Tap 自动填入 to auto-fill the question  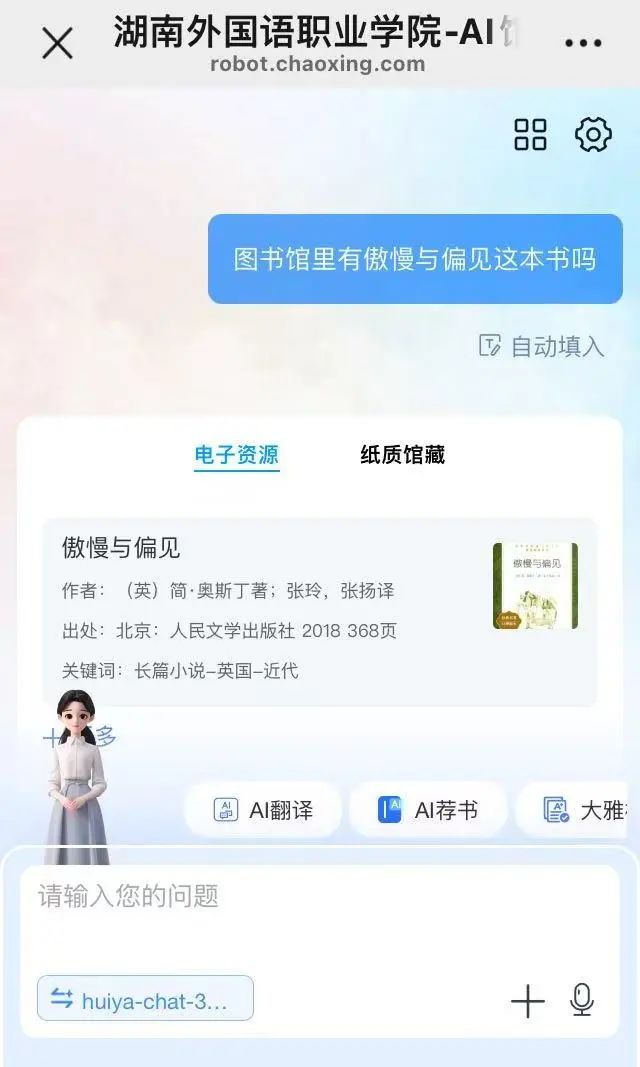pos(542,346)
